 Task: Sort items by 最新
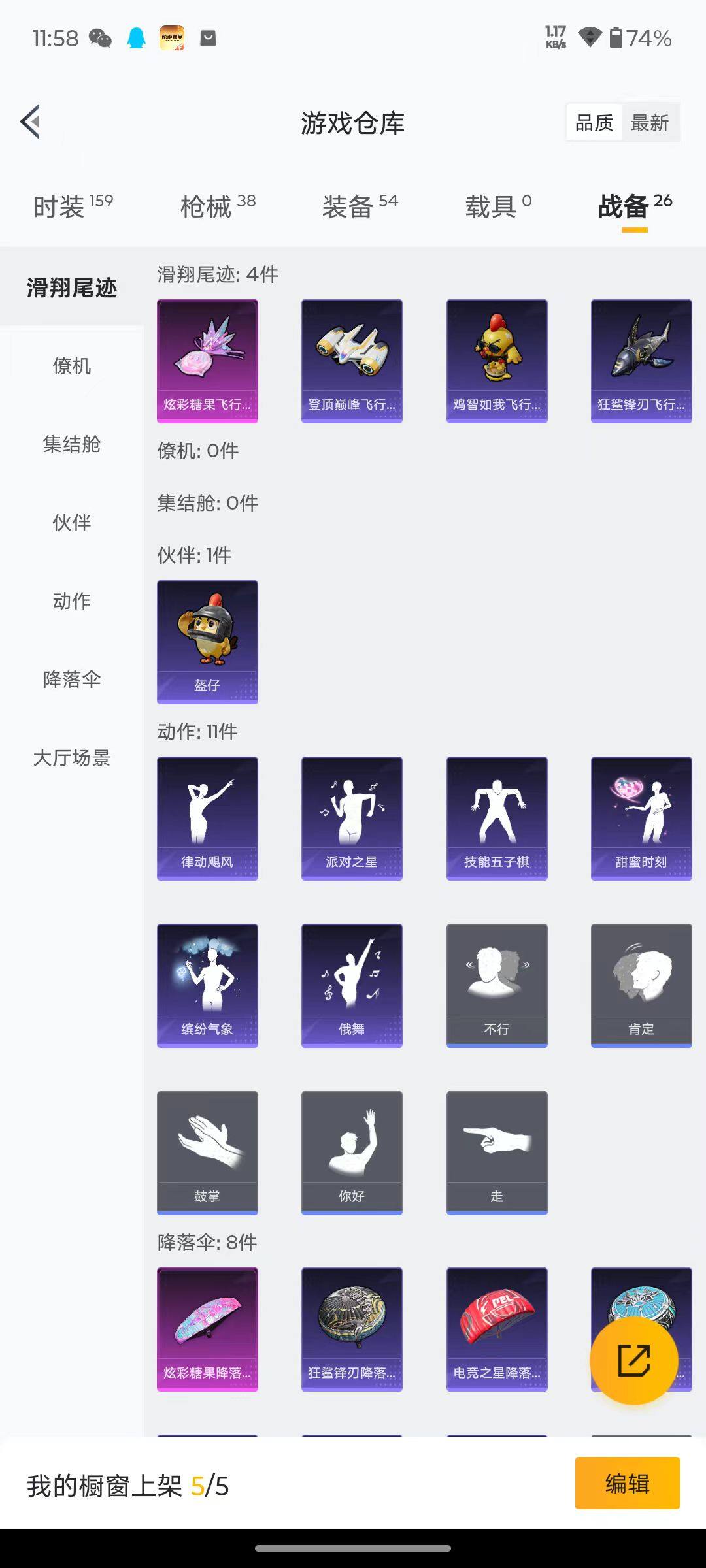[x=649, y=123]
